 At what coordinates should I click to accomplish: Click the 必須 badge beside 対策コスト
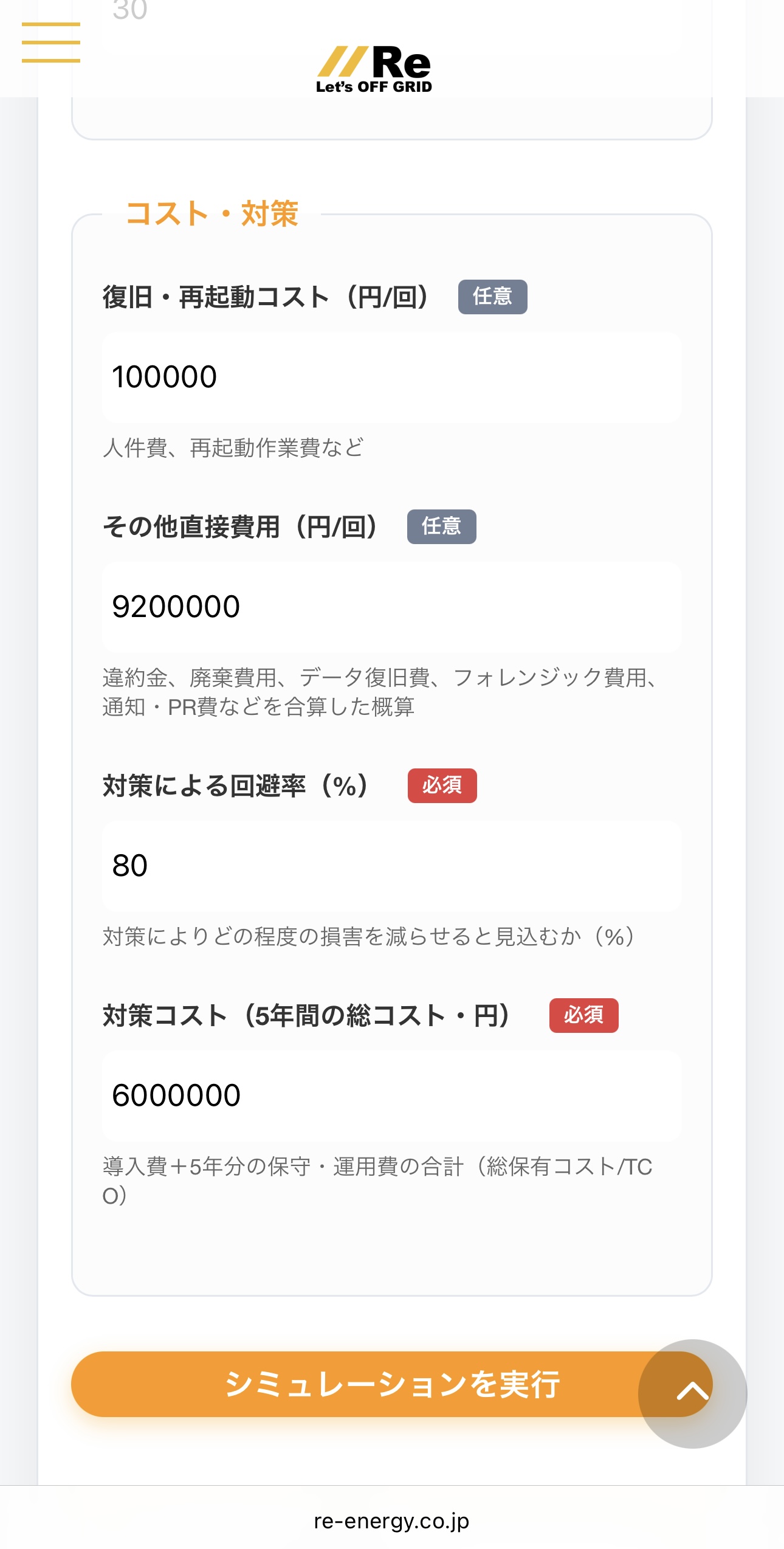click(583, 1016)
